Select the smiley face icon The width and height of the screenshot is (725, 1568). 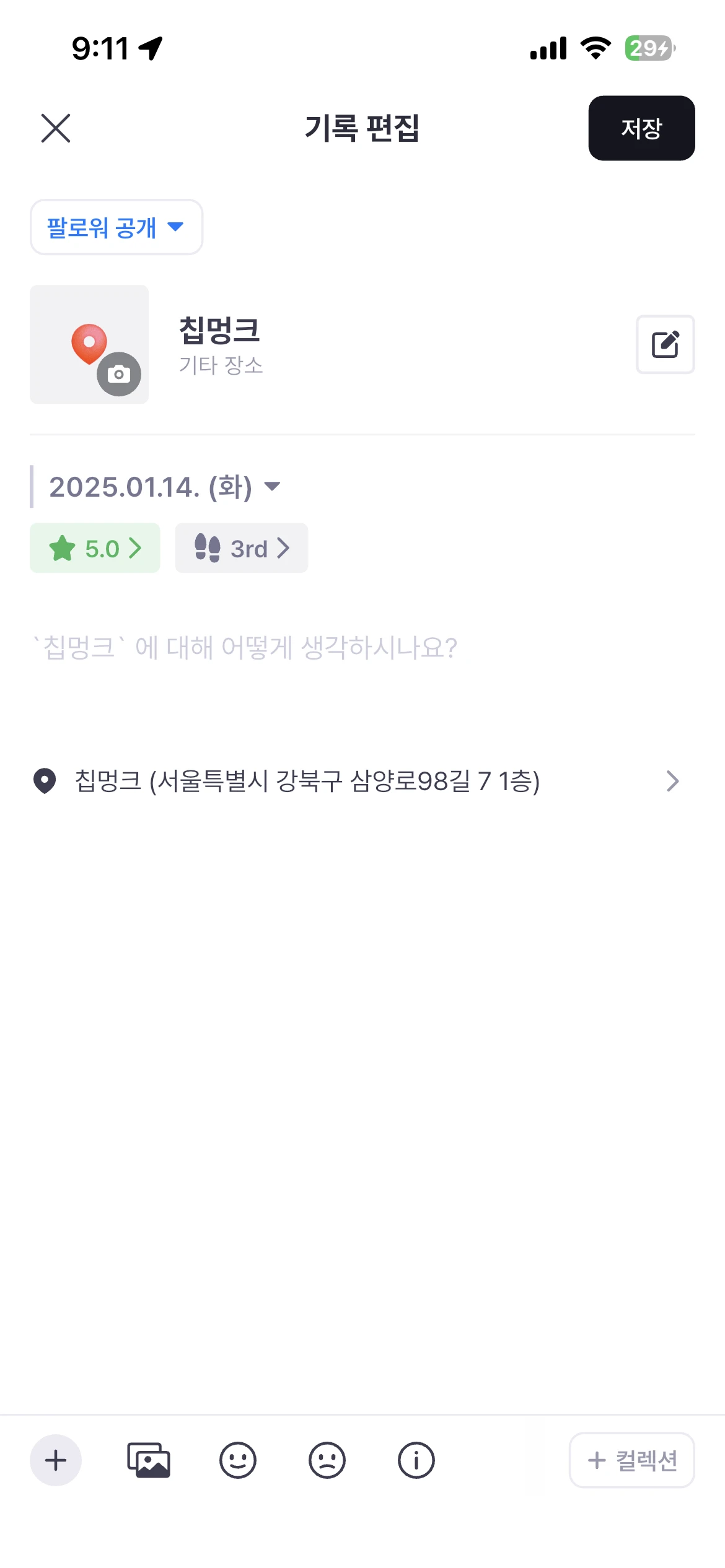238,1460
